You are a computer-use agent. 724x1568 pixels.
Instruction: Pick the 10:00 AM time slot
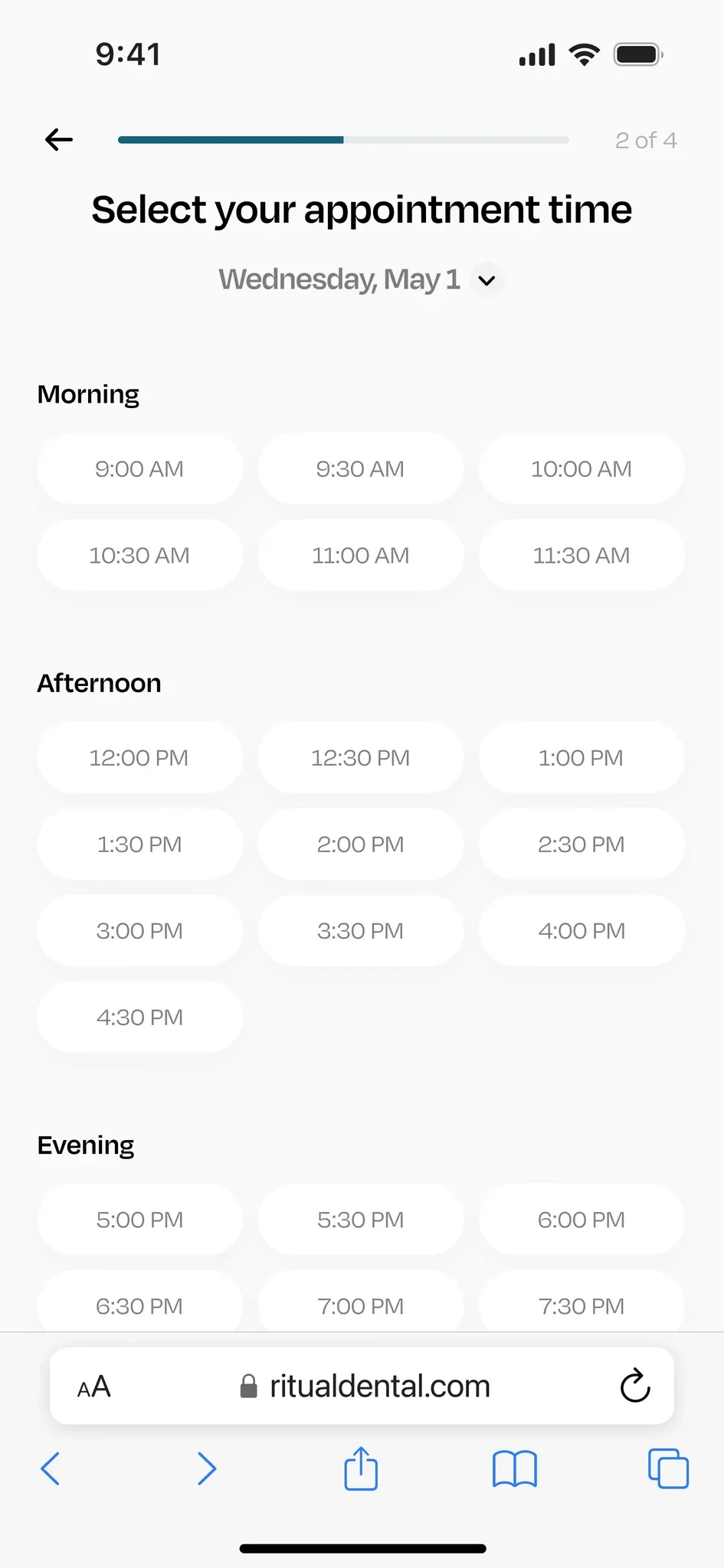point(581,469)
